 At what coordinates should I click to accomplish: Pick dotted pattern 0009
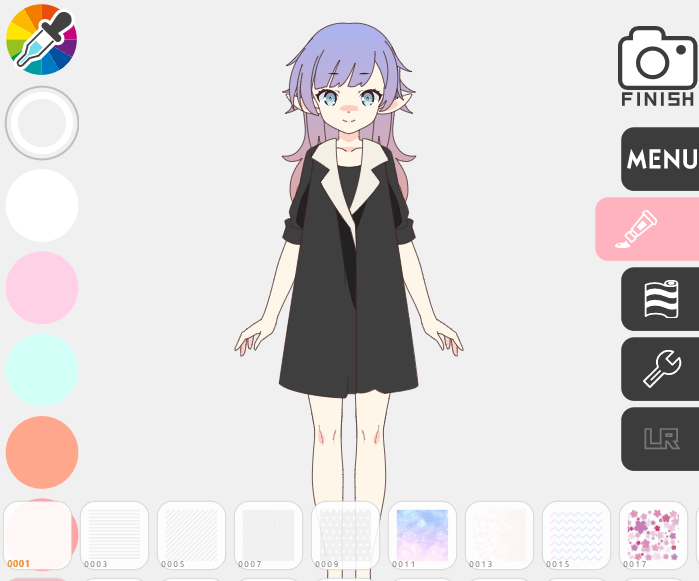[x=346, y=535]
